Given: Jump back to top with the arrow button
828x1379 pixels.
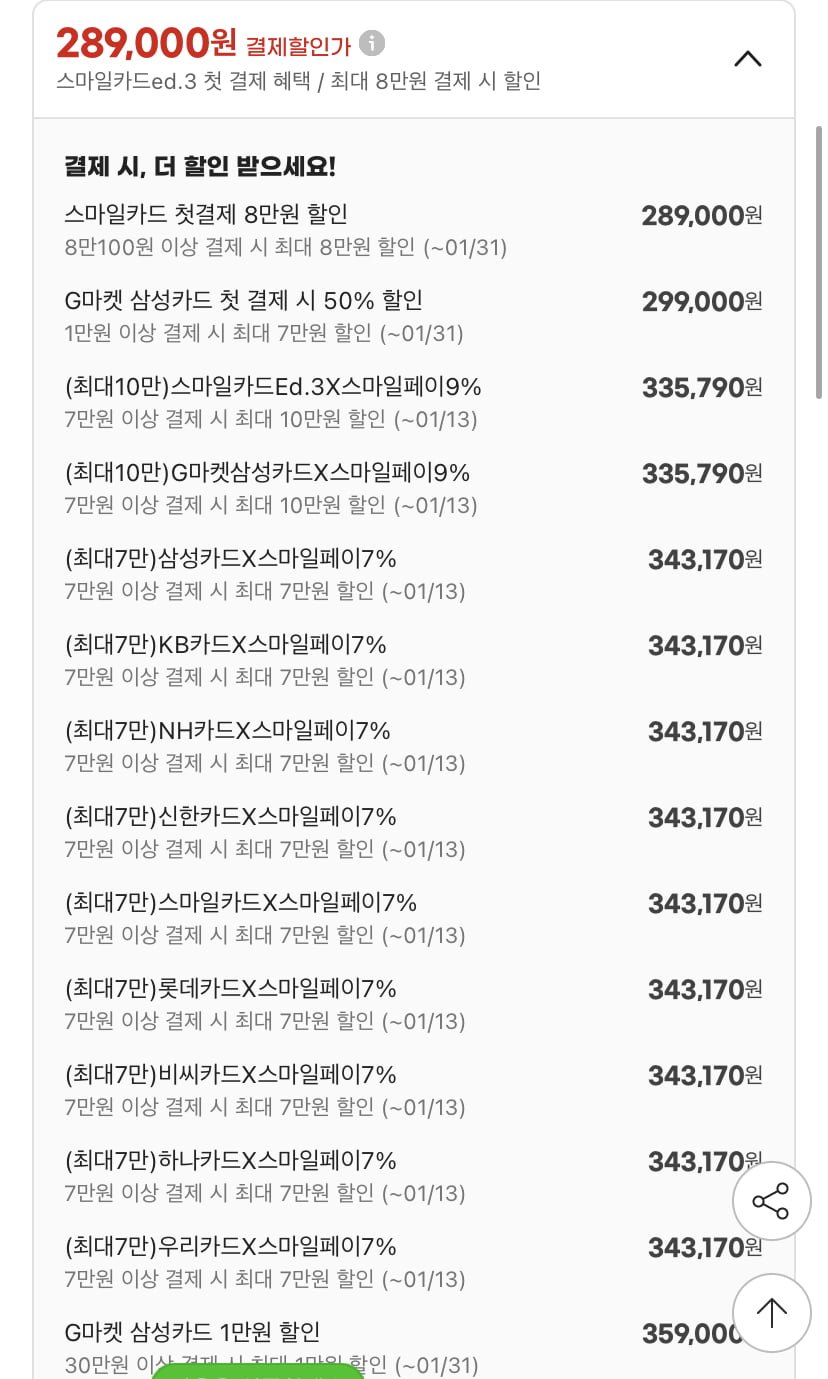Looking at the screenshot, I should click(x=771, y=1313).
